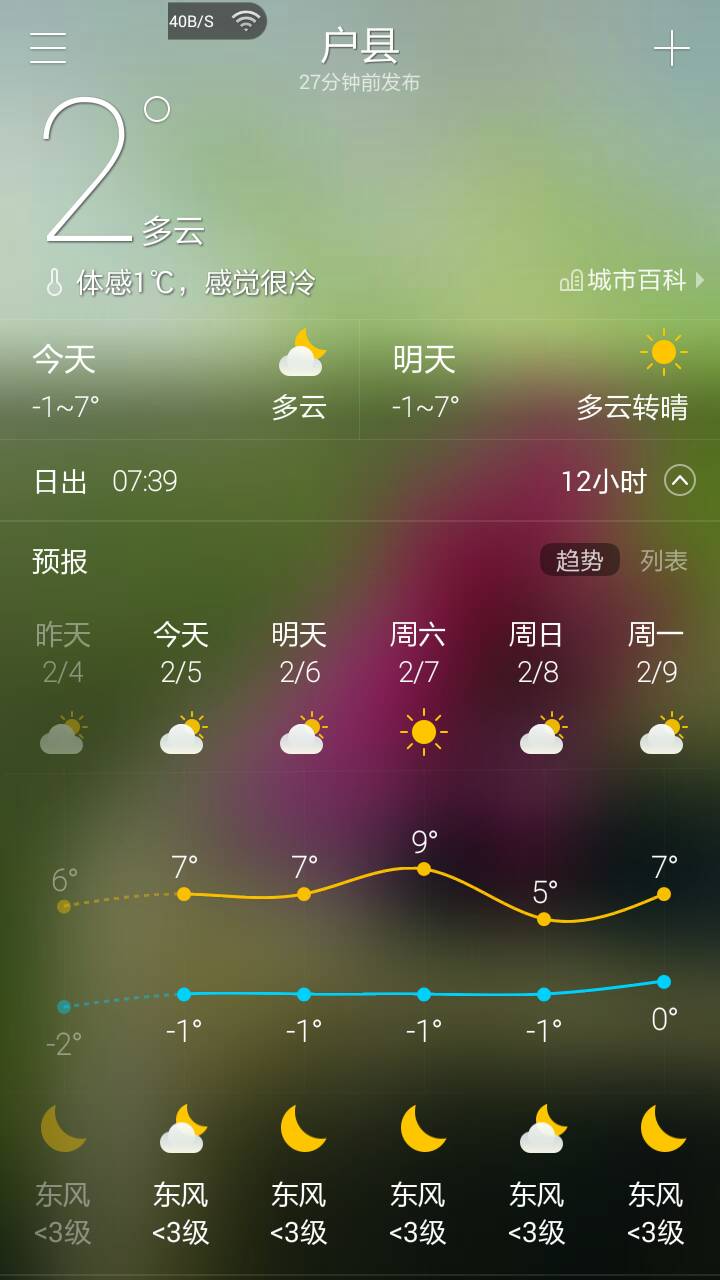Open 城市百科 city encyclopedia link

(632, 280)
